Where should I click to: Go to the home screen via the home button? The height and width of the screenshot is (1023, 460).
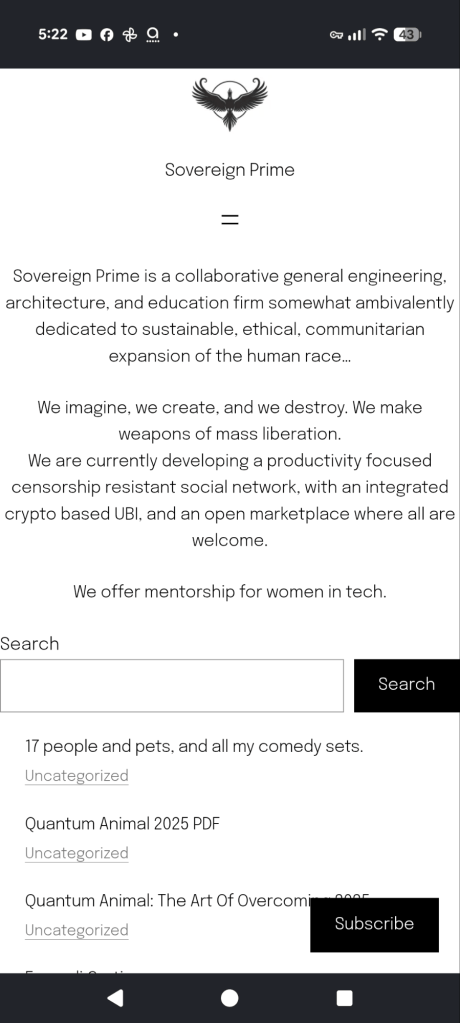(x=230, y=998)
